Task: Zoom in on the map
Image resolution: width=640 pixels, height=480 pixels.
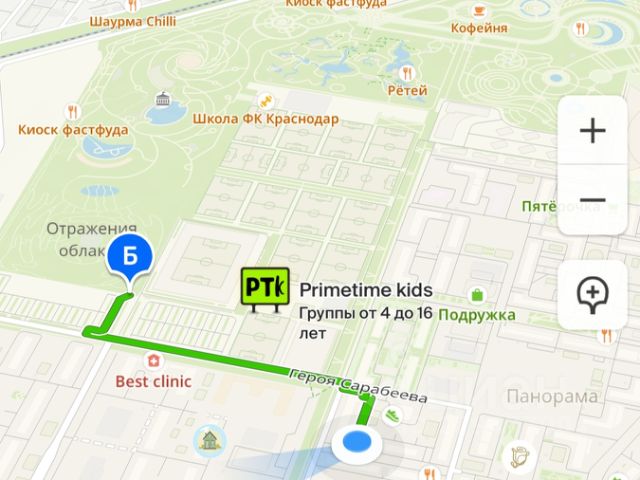Action: (x=593, y=131)
